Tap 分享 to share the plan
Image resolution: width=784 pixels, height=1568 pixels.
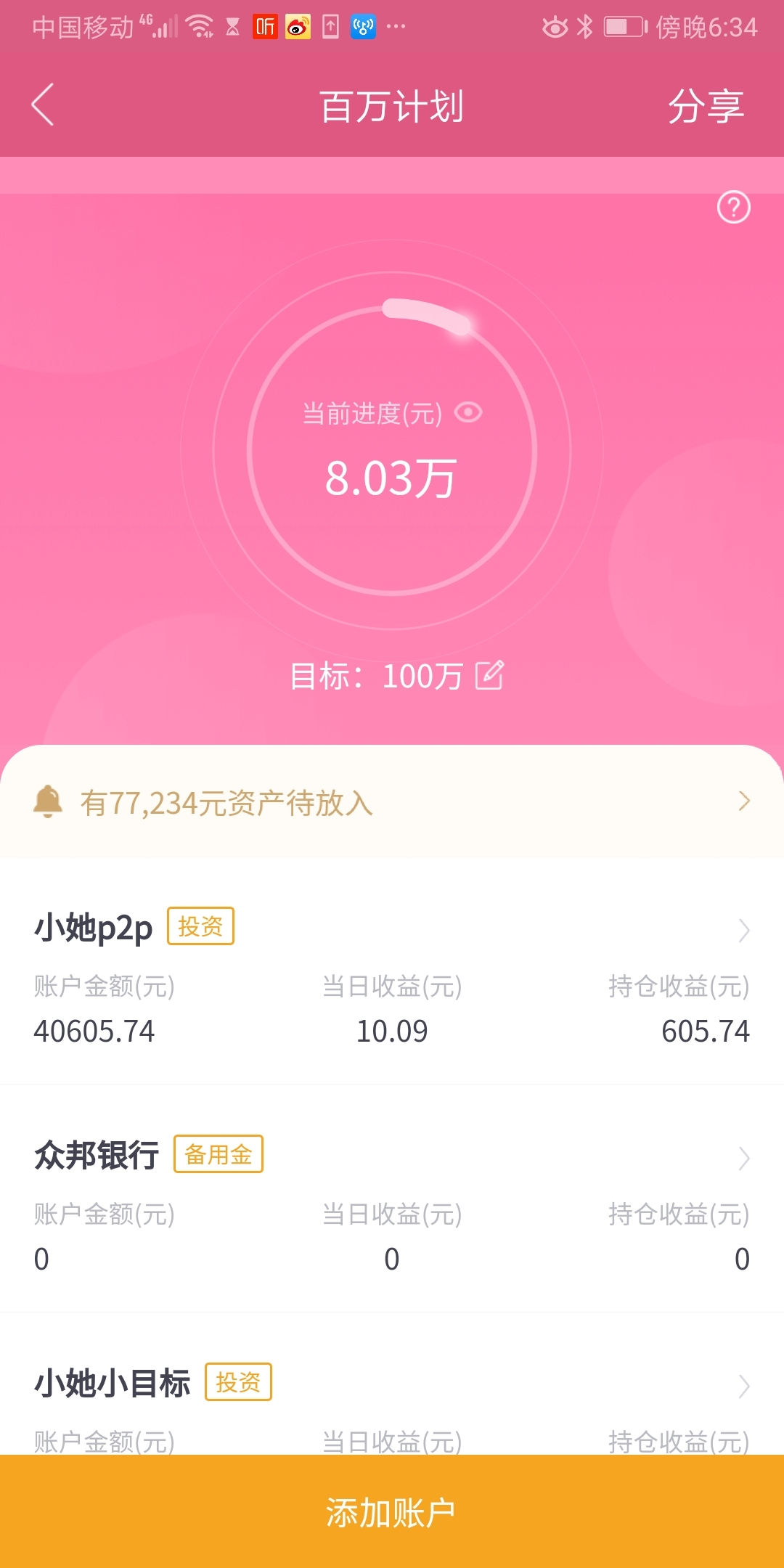pyautogui.click(x=706, y=106)
